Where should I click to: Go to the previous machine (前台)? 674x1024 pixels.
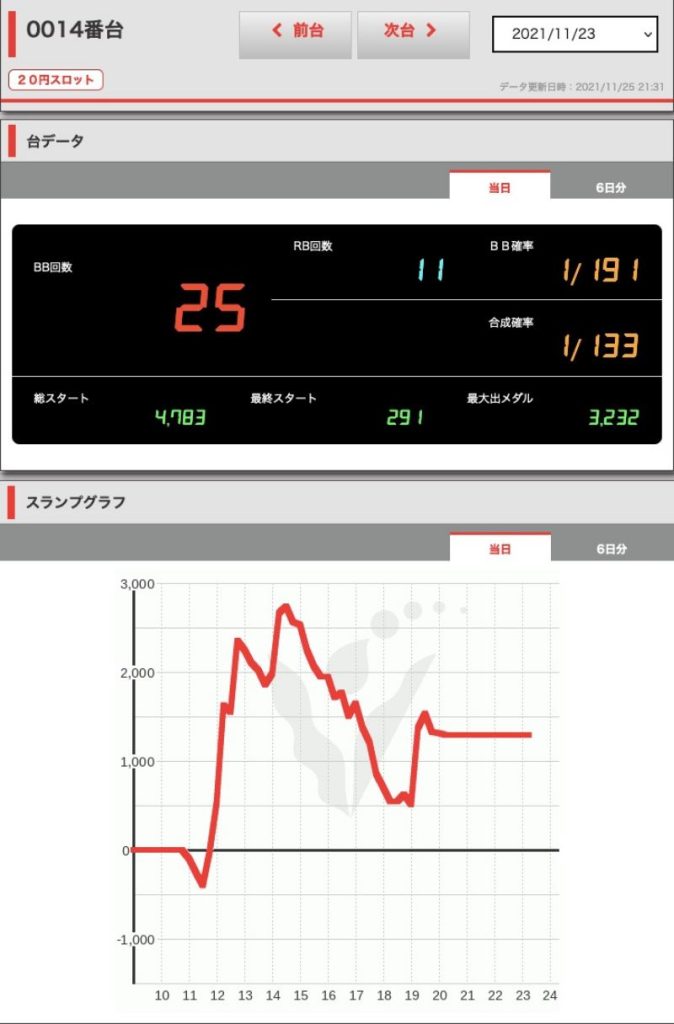tap(295, 33)
